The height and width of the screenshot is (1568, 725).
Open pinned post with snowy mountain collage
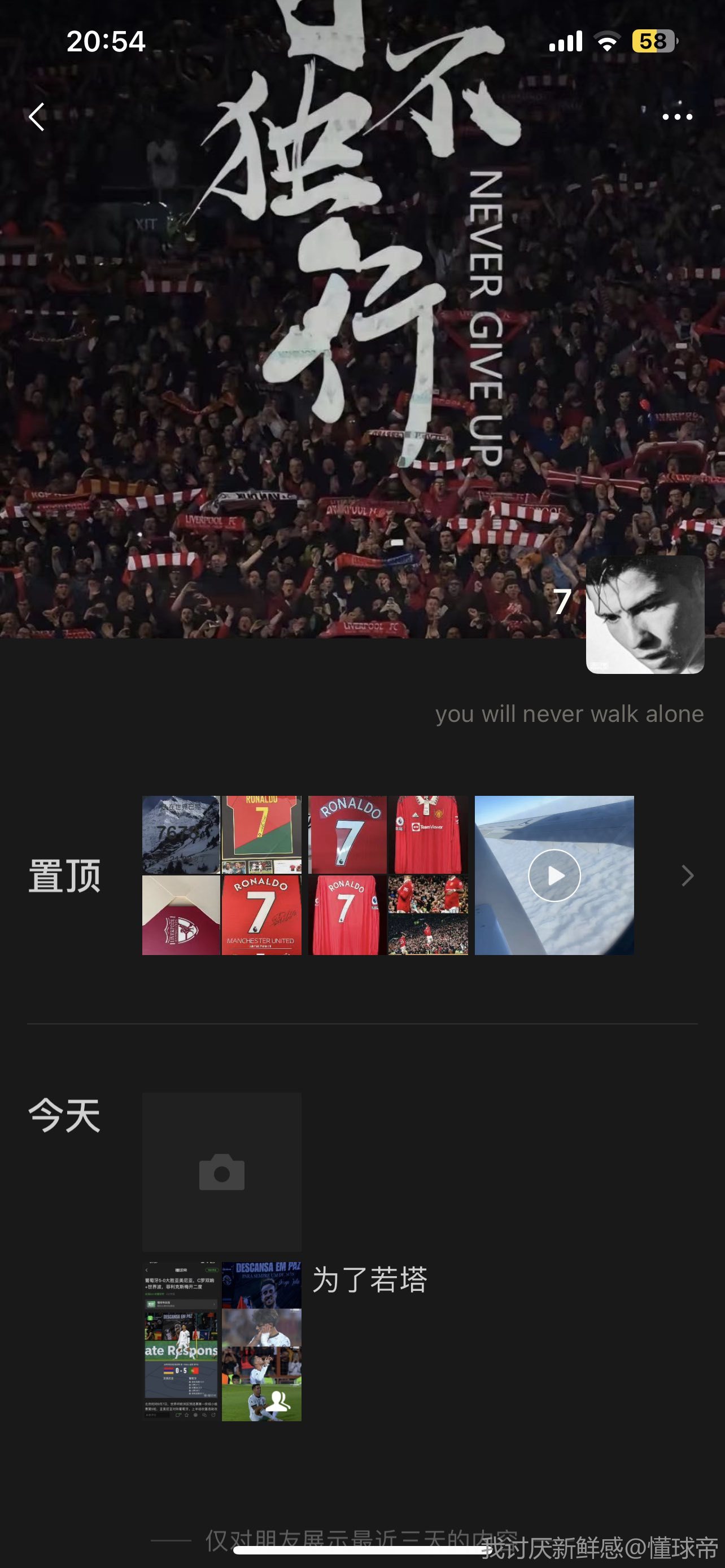coord(221,875)
